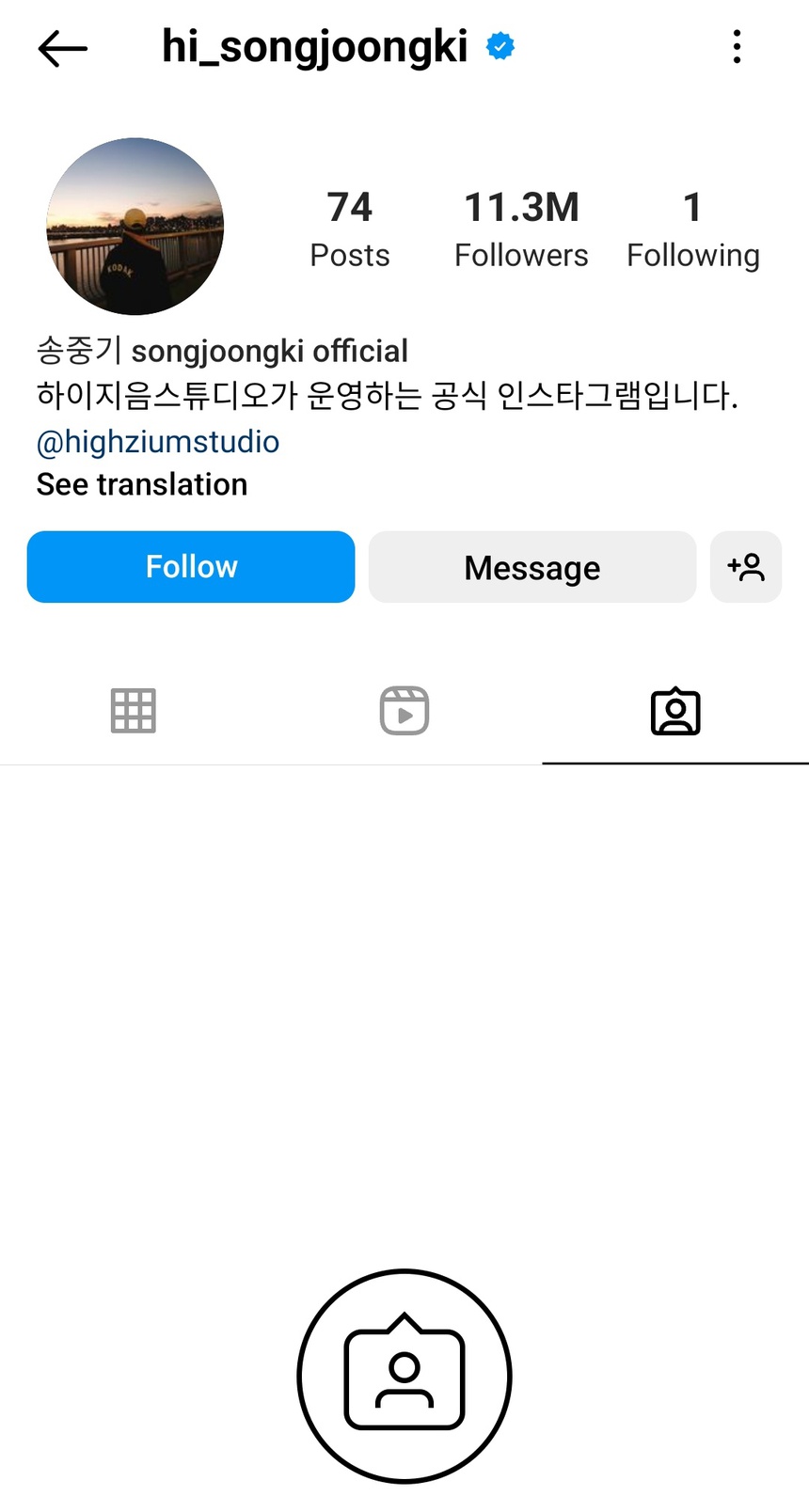Screen dimensions: 809x1512
Task: Click the tagged photos placeholder icon
Action: 404,1376
